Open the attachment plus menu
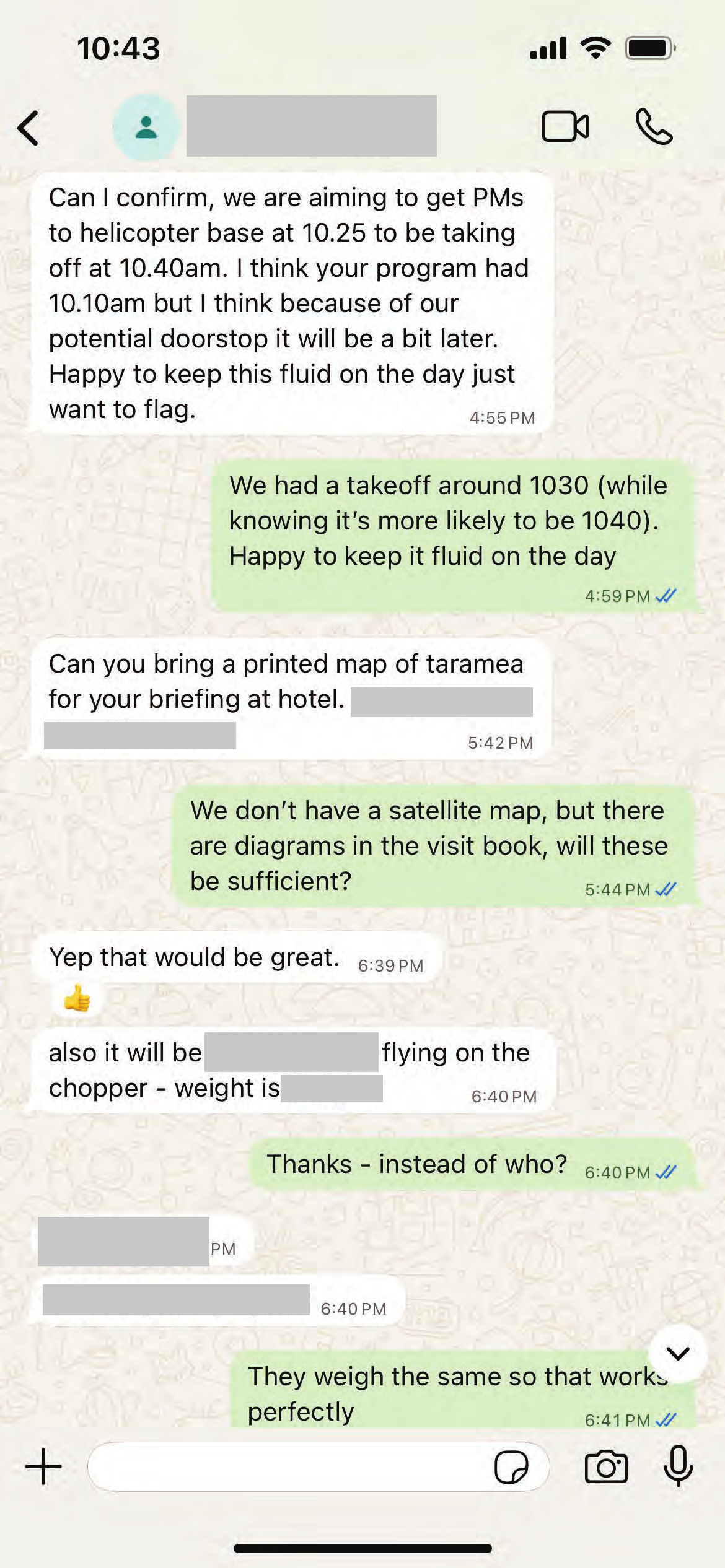The image size is (725, 1568). coord(43,1466)
